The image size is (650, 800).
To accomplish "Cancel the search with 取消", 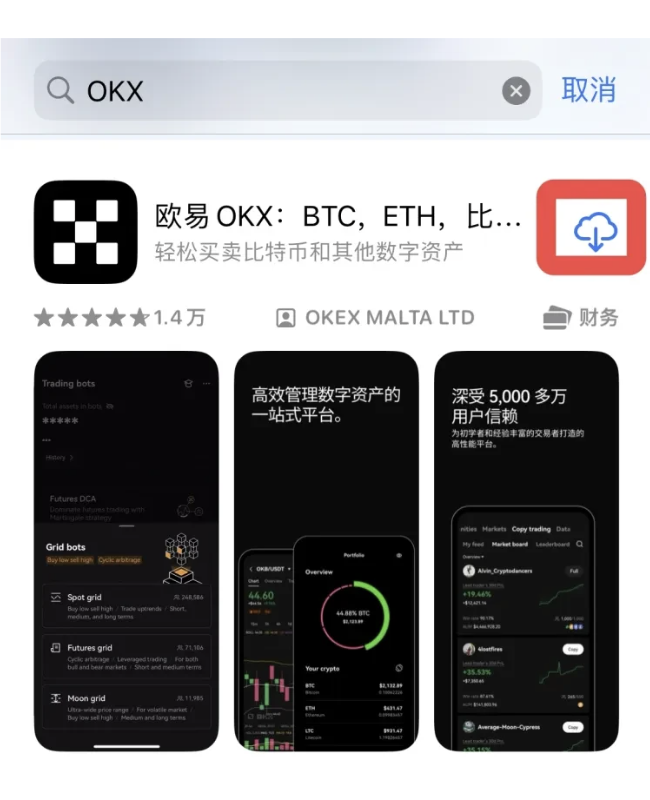I will (588, 89).
